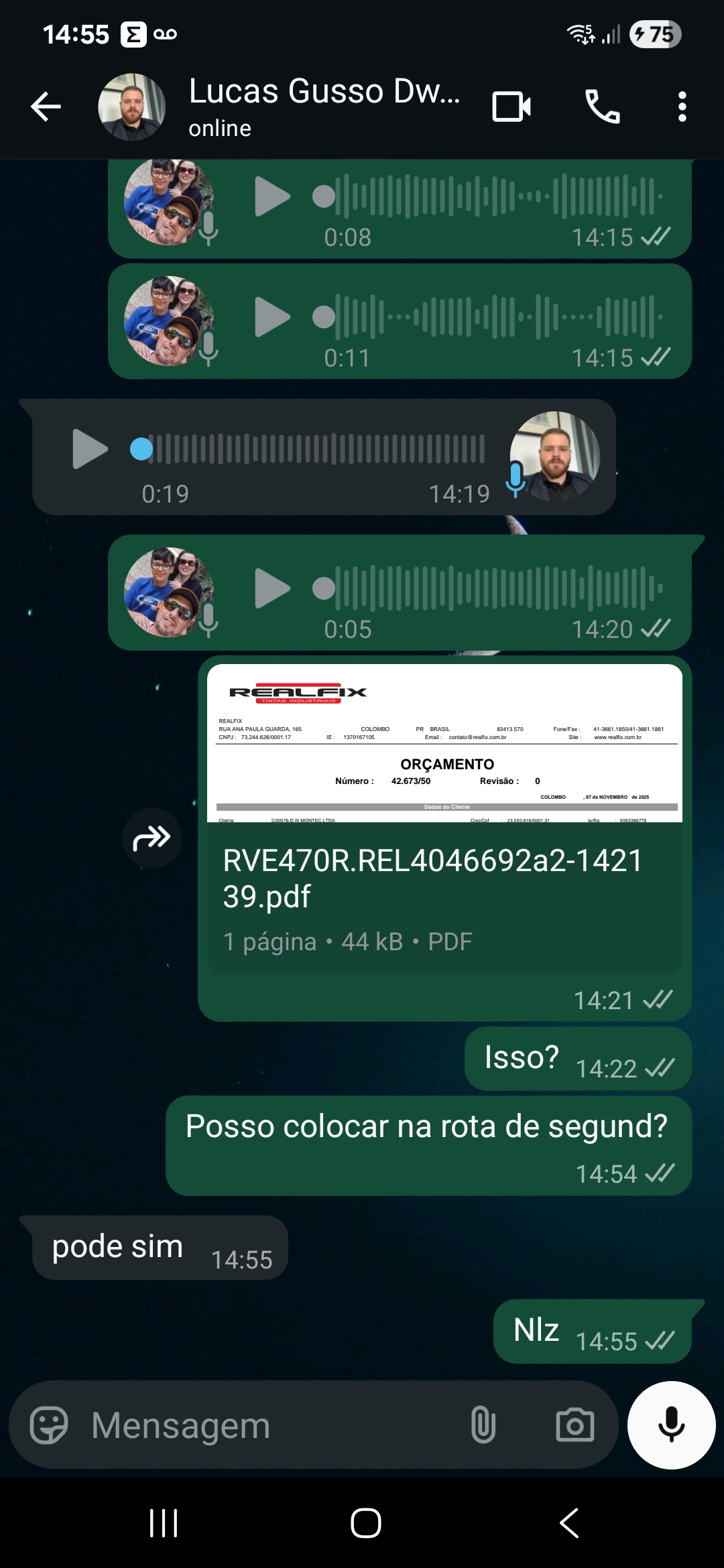Open the camera from message bar

tap(575, 1425)
